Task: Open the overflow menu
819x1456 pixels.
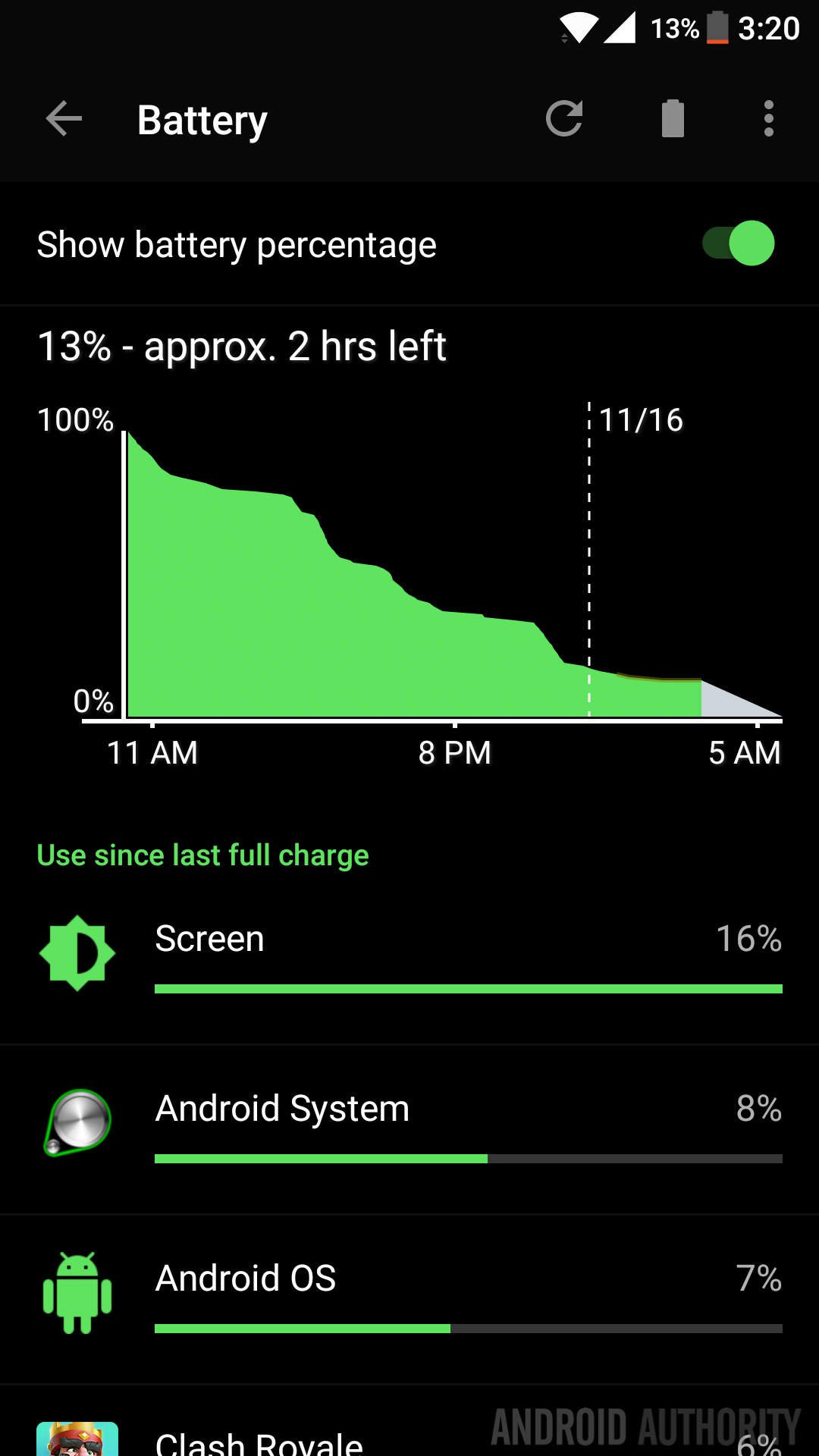Action: [769, 119]
